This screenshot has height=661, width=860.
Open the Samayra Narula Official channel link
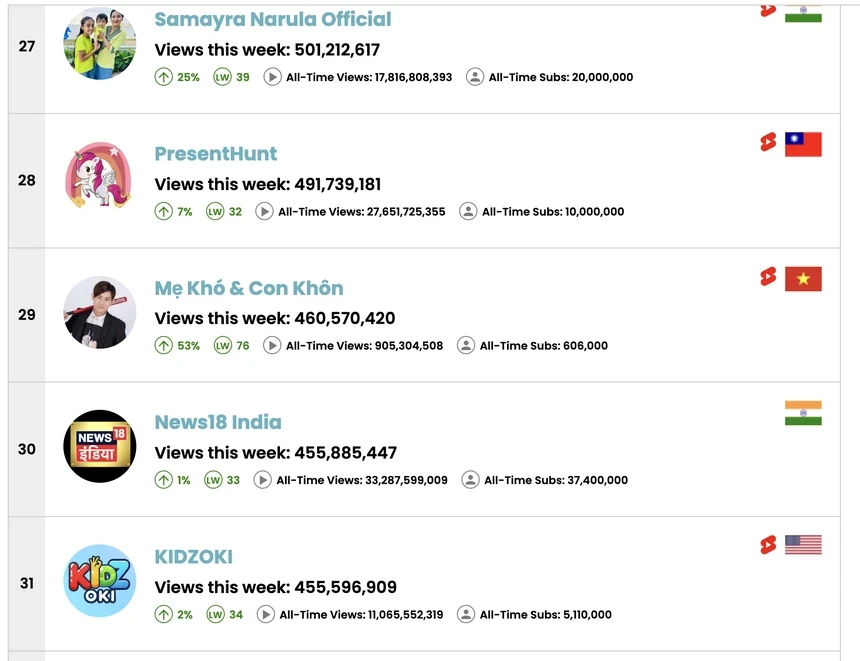(x=272, y=19)
